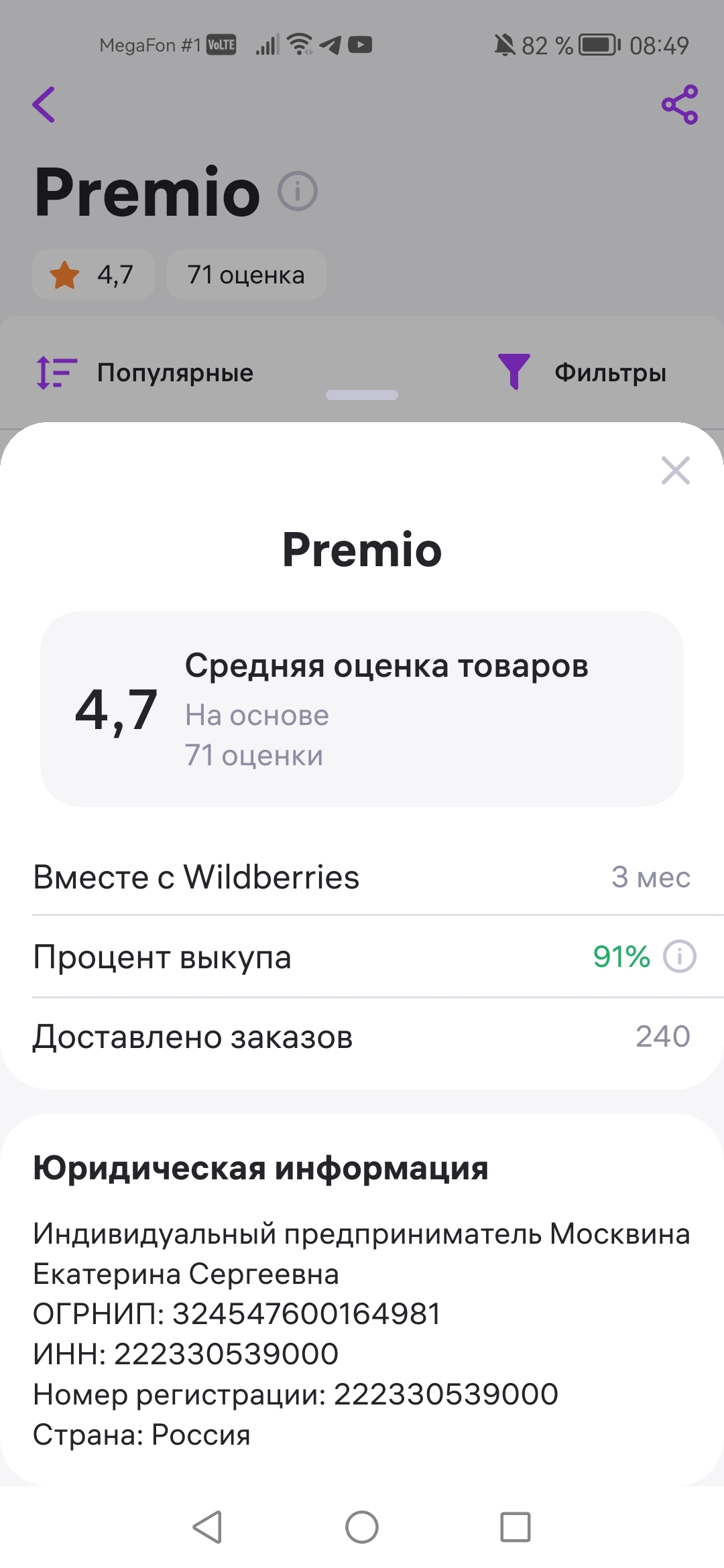Go back using the purple arrow
724x1568 pixels.
[44, 105]
